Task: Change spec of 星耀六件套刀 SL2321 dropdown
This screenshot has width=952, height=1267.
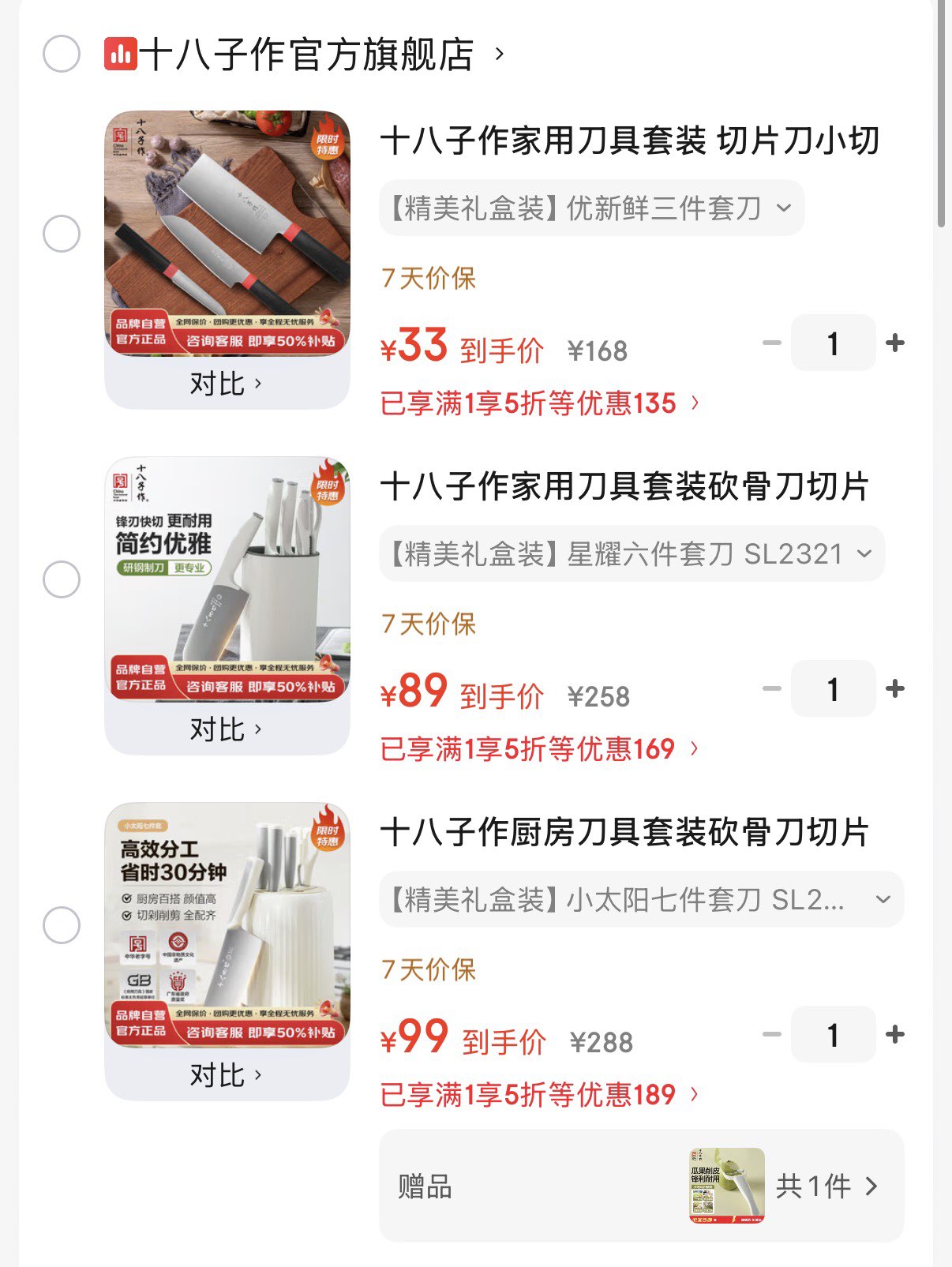Action: (632, 554)
